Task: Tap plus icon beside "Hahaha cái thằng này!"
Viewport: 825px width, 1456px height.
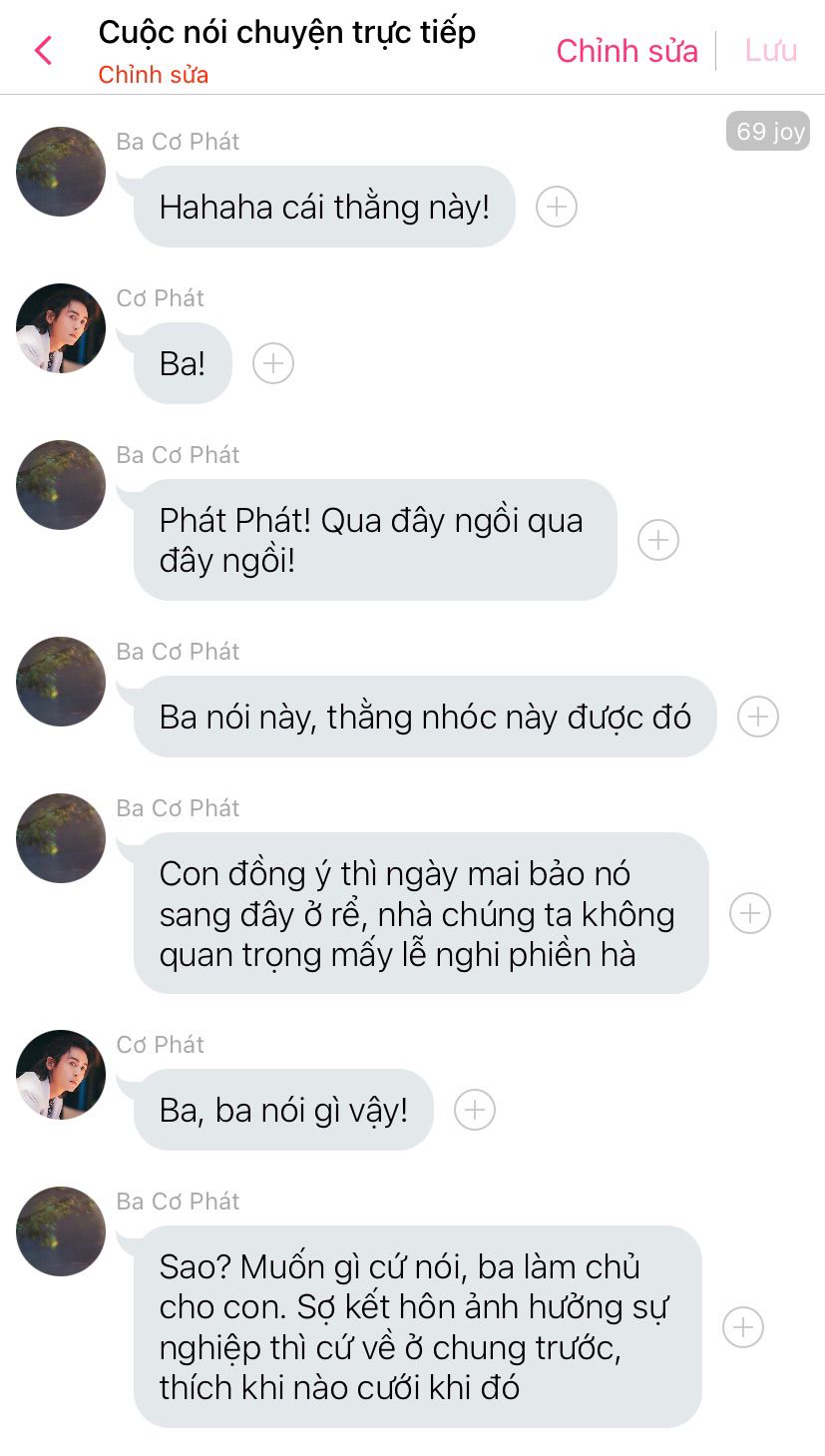Action: point(557,207)
